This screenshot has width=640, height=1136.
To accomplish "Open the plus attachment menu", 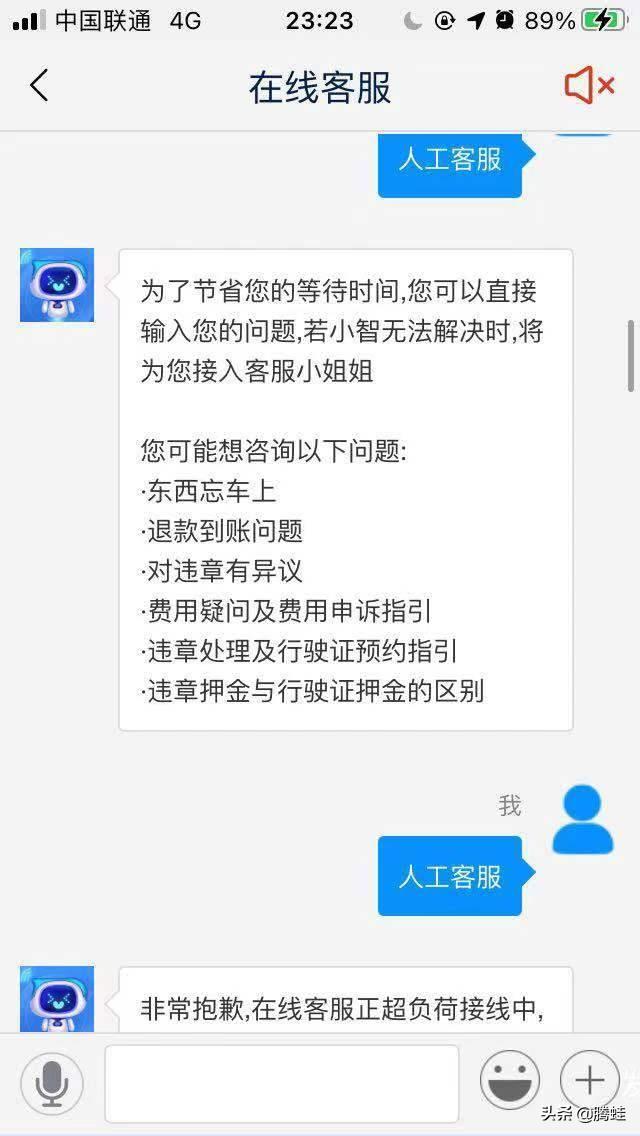I will pyautogui.click(x=590, y=1081).
